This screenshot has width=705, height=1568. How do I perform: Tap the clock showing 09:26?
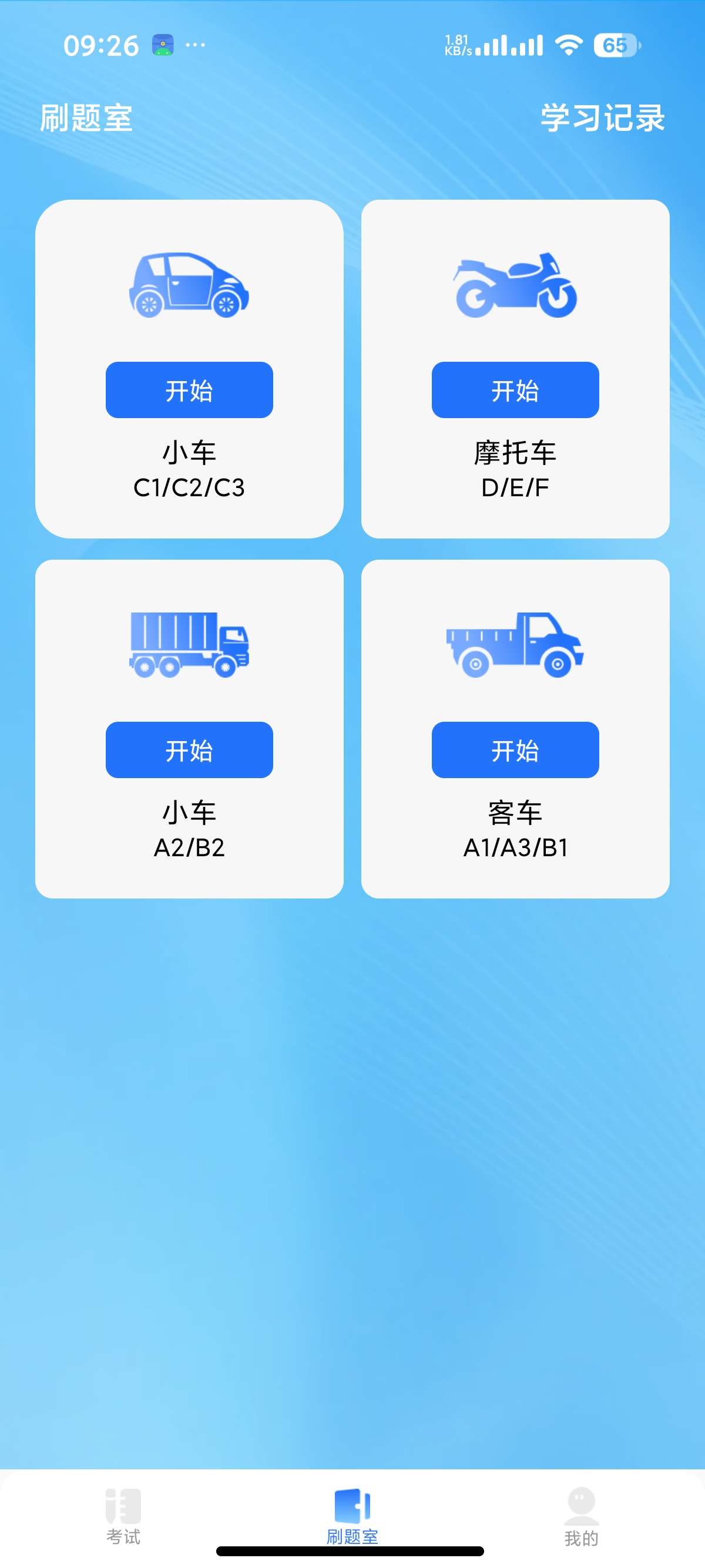[100, 45]
